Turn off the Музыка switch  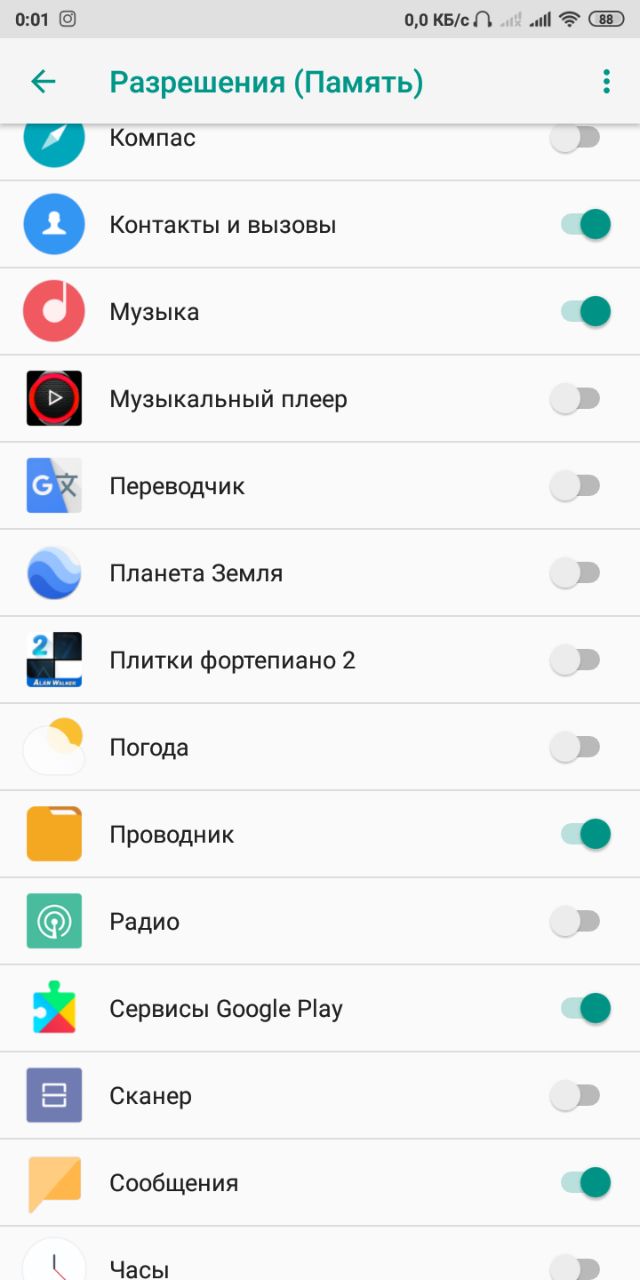click(x=586, y=311)
